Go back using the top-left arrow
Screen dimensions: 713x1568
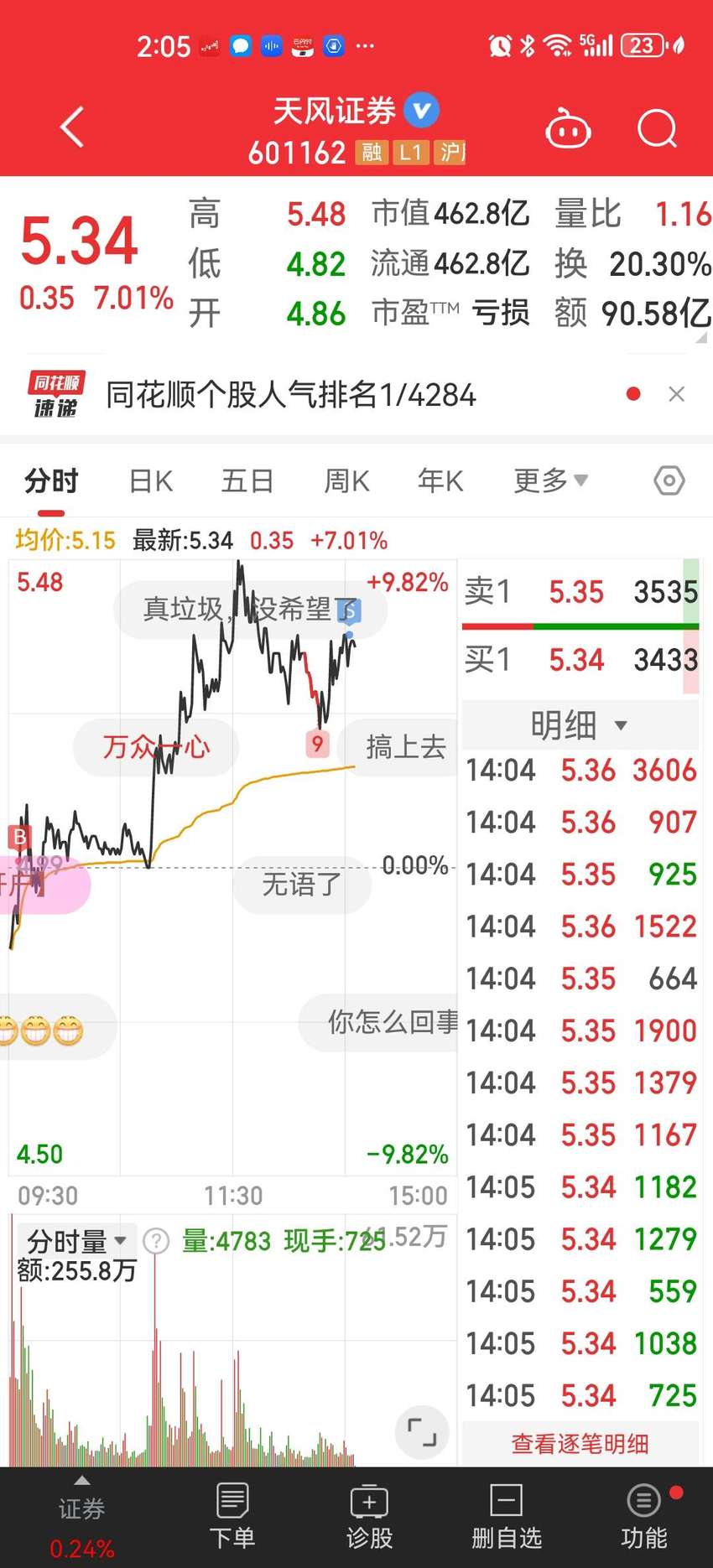pos(73,127)
